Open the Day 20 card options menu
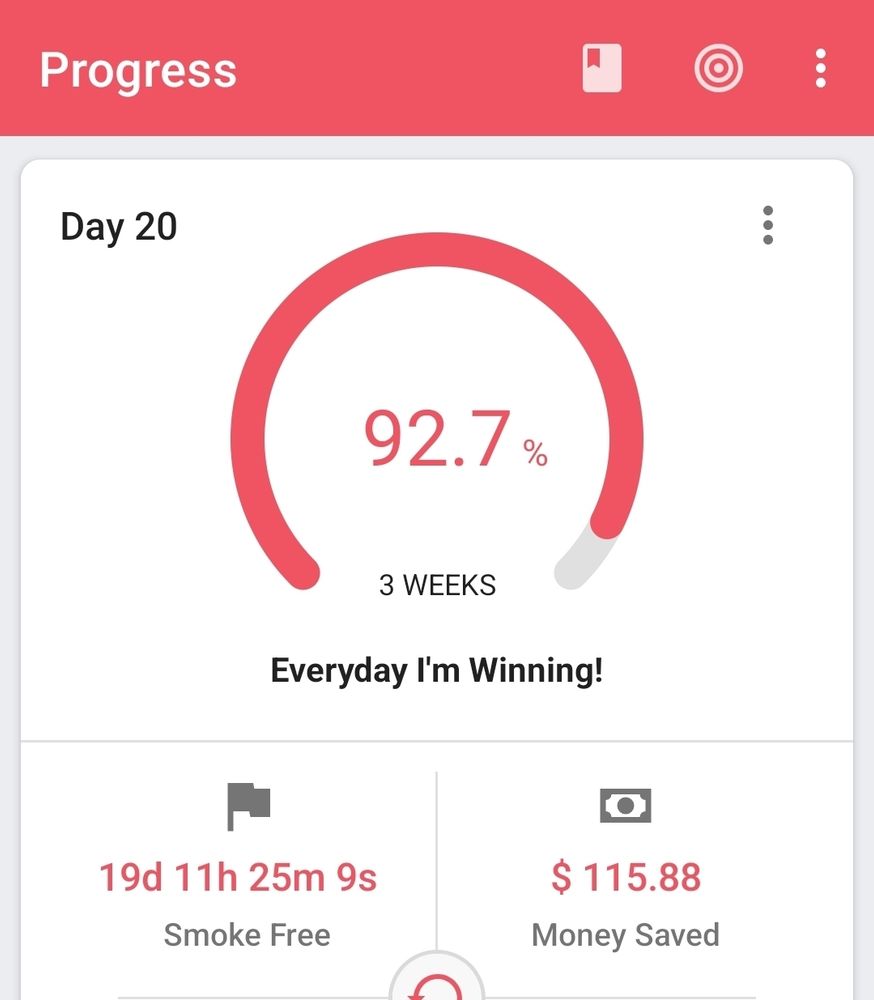The width and height of the screenshot is (874, 1000). point(768,225)
